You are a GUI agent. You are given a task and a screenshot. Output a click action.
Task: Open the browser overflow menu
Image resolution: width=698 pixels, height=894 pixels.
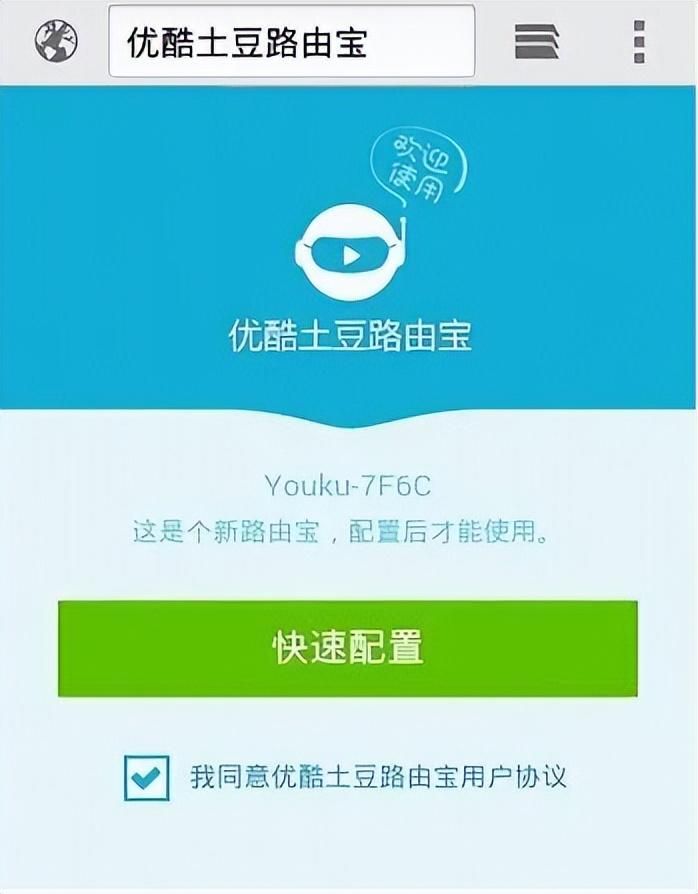tap(640, 41)
